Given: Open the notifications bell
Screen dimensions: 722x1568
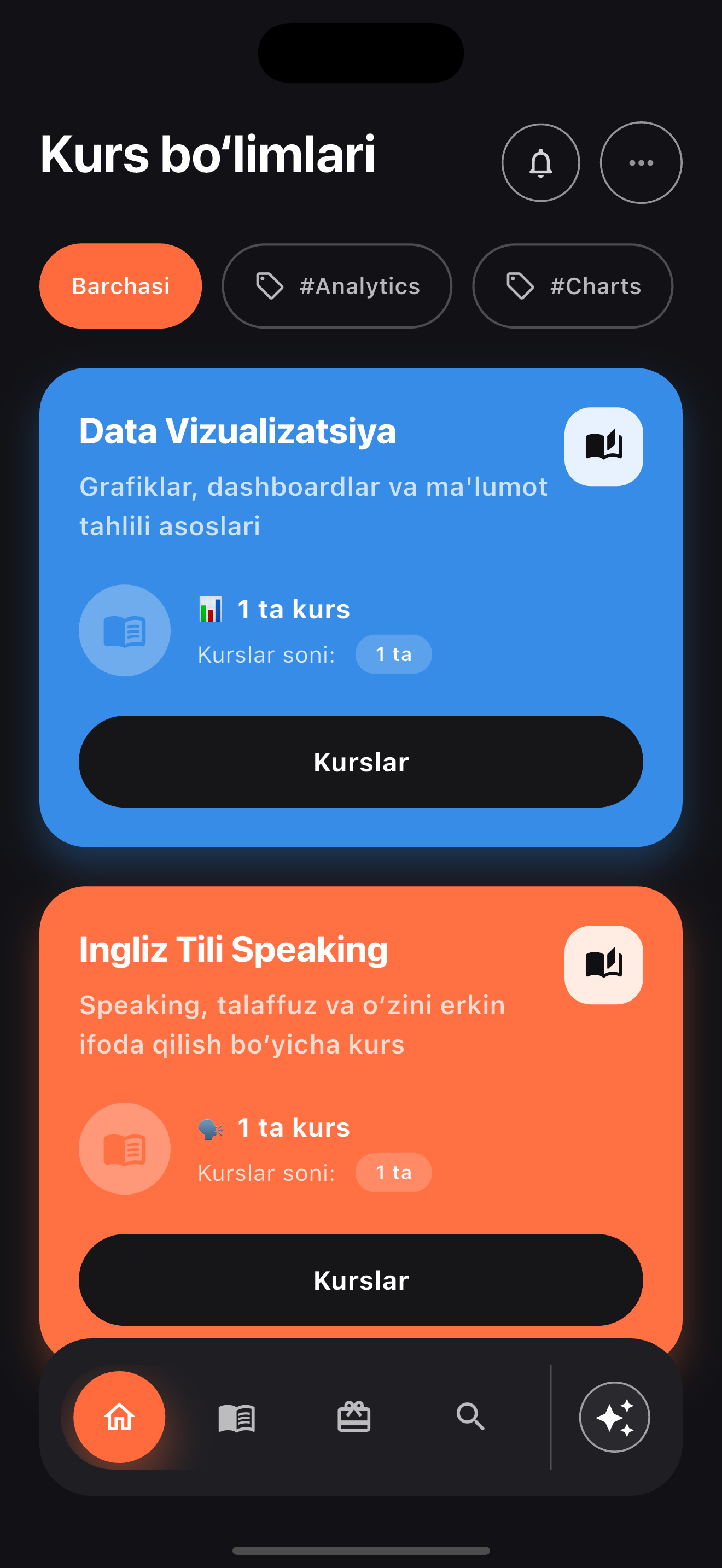Looking at the screenshot, I should [540, 162].
